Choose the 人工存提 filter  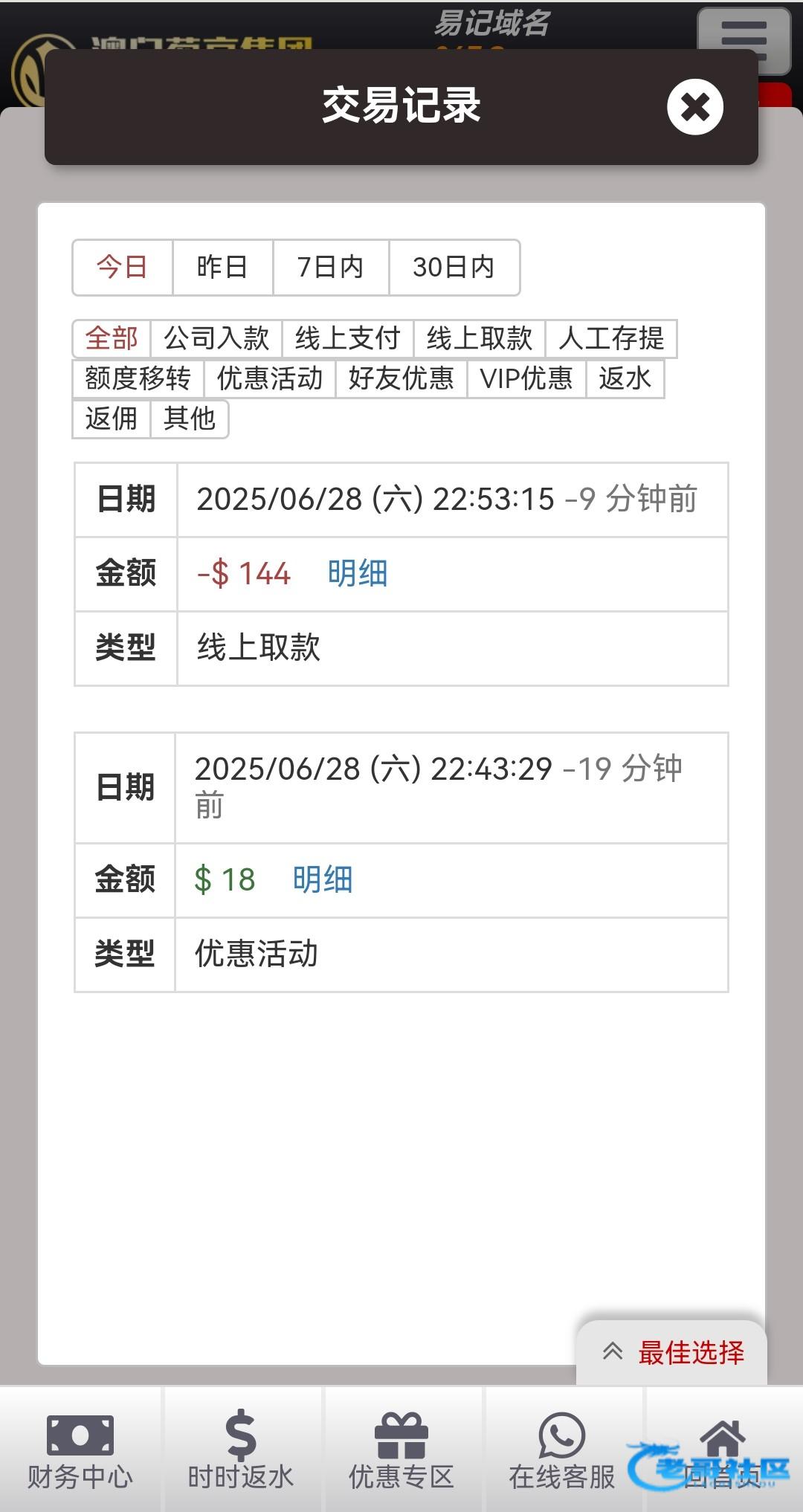click(x=611, y=338)
